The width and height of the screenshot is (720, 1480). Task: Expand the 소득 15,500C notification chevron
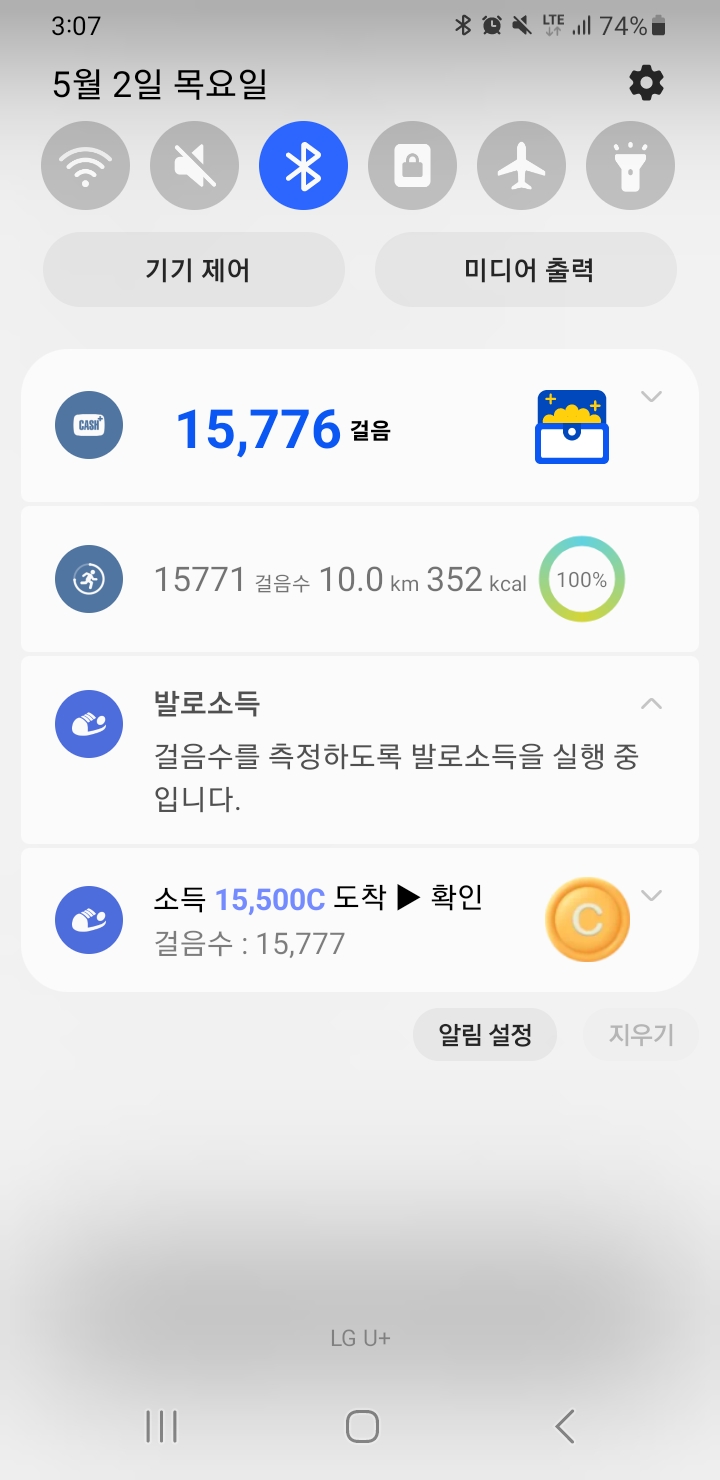coord(651,895)
